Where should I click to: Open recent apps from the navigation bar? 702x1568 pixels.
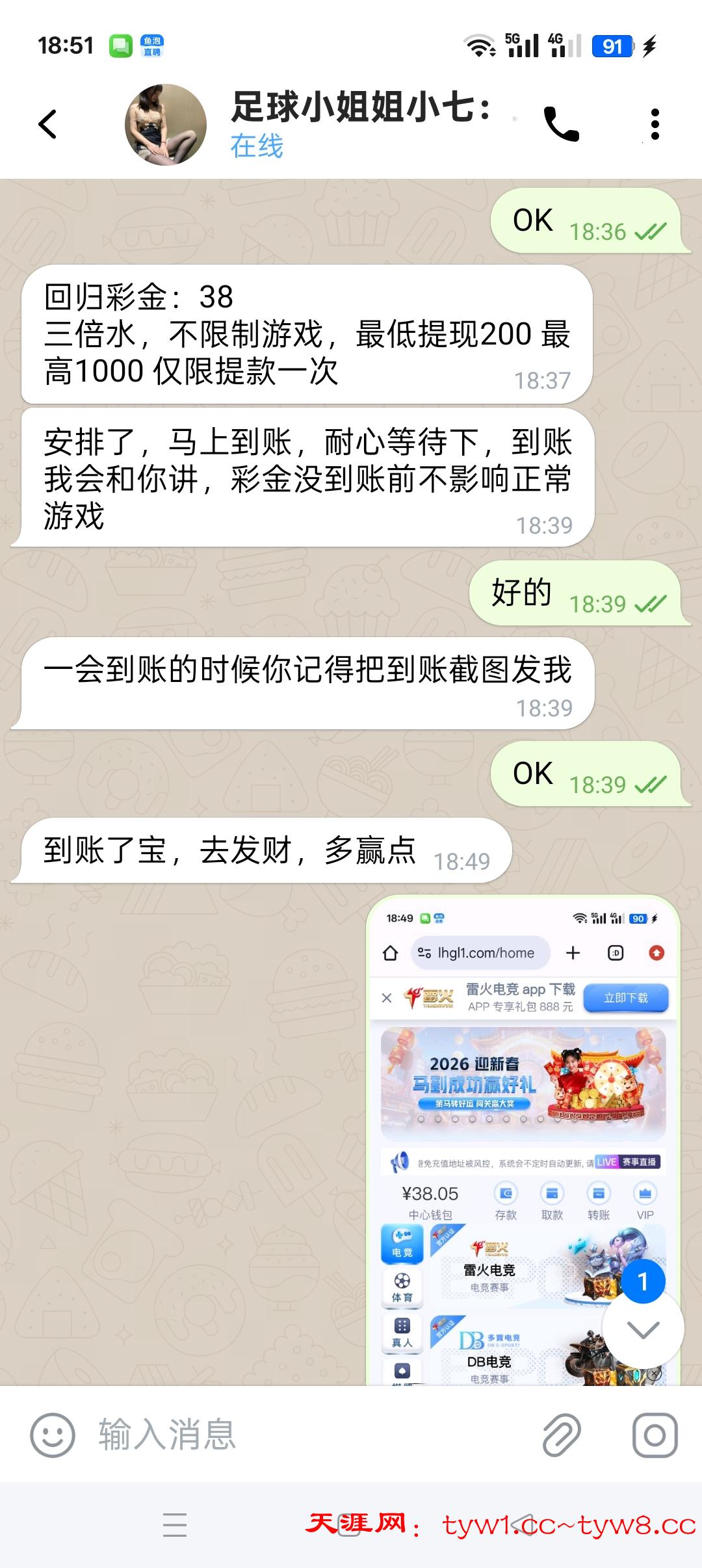(x=175, y=1524)
